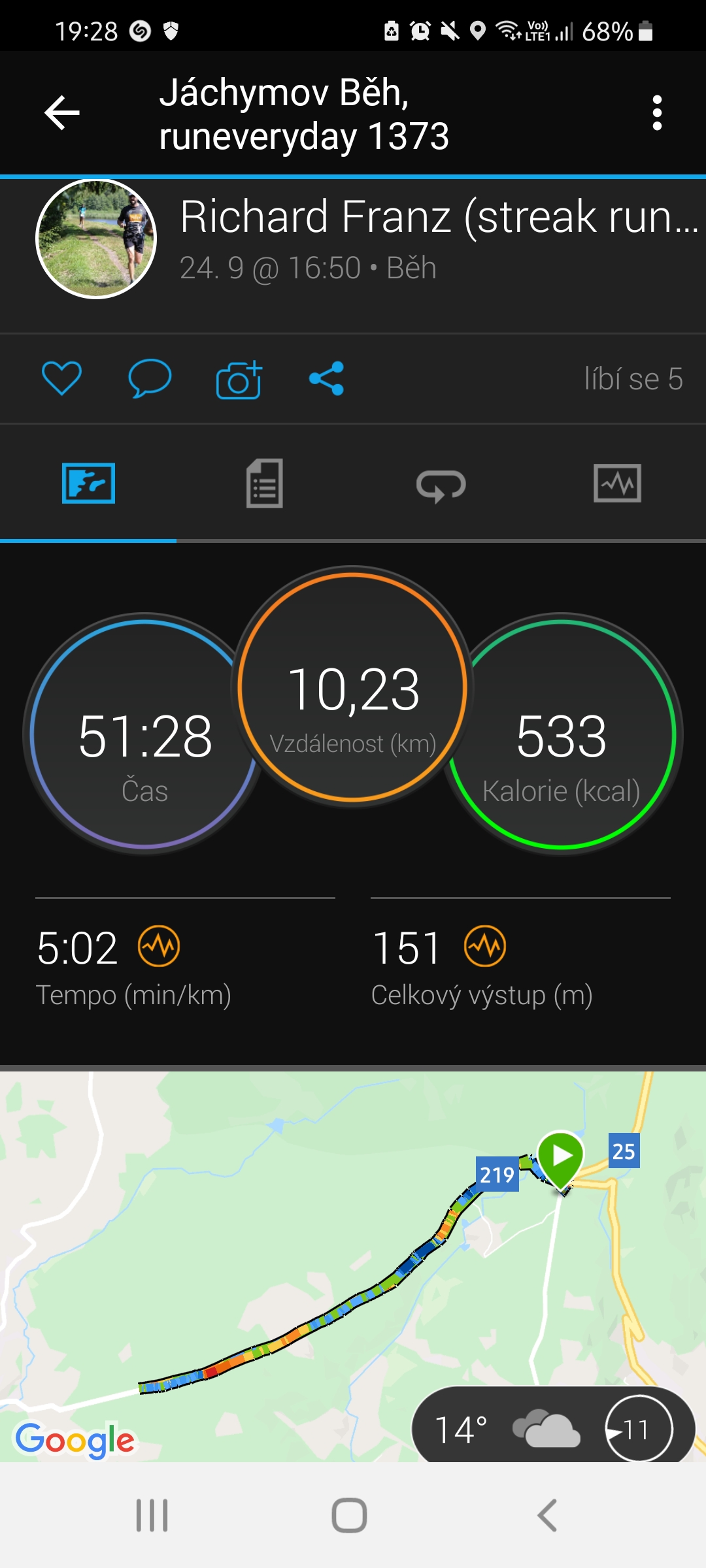
Task: Switch to the laps tab
Action: coord(441,485)
